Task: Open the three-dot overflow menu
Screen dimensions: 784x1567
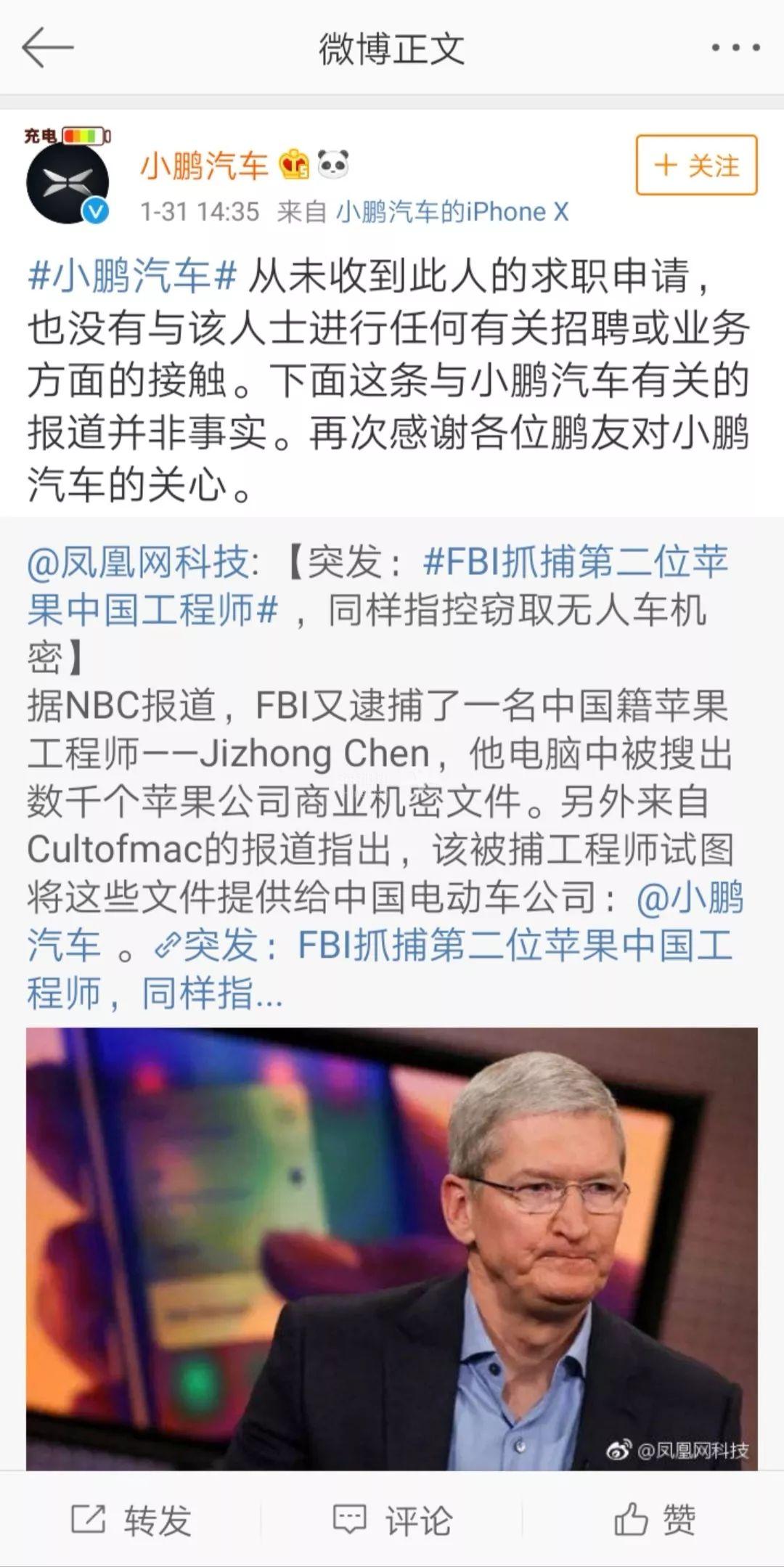Action: pyautogui.click(x=735, y=49)
